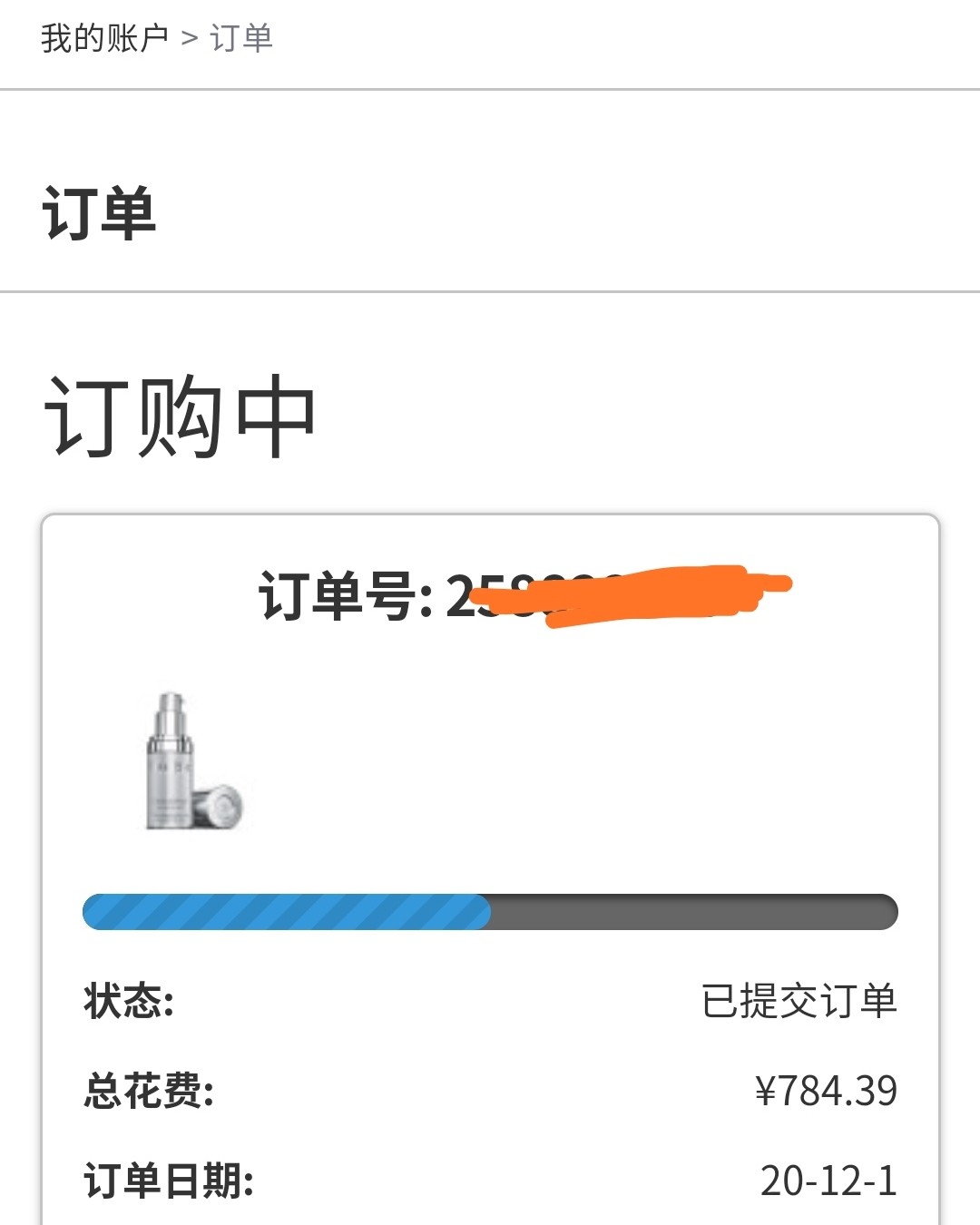980x1225 pixels.
Task: Go back to 我的账户 in the breadcrumb
Action: click(104, 38)
